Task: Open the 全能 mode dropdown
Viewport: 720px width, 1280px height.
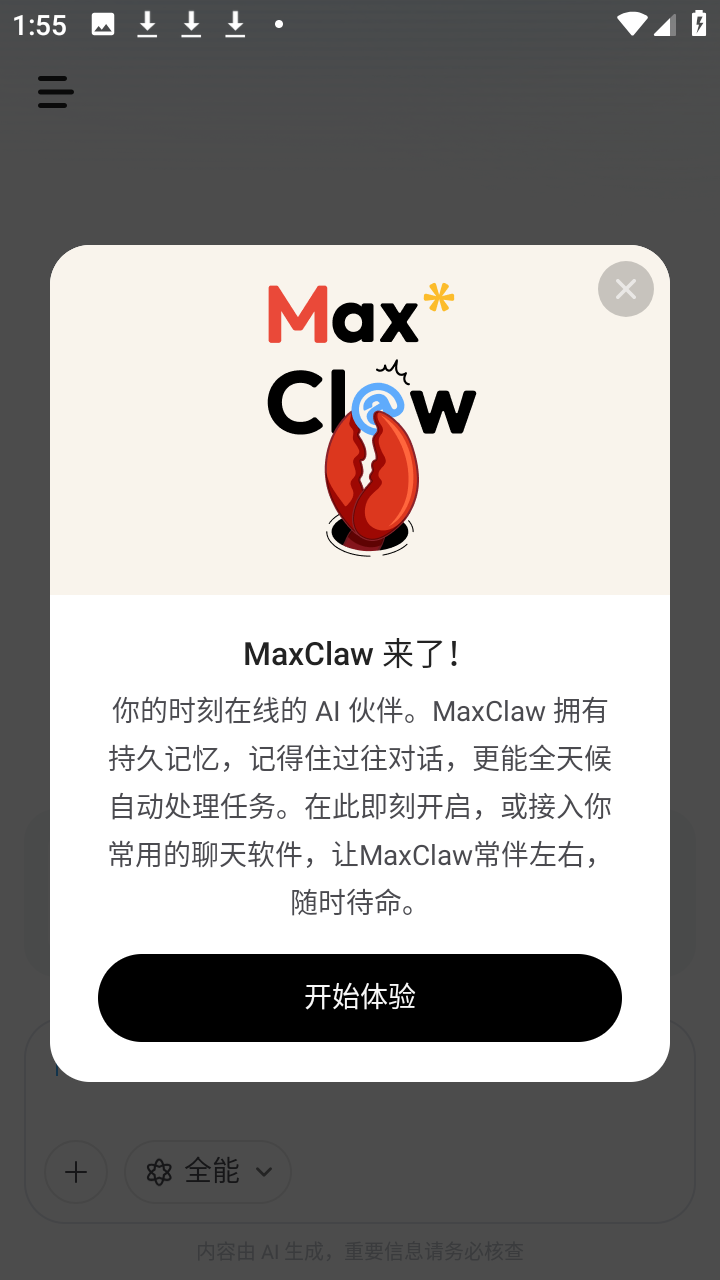Action: 208,1171
